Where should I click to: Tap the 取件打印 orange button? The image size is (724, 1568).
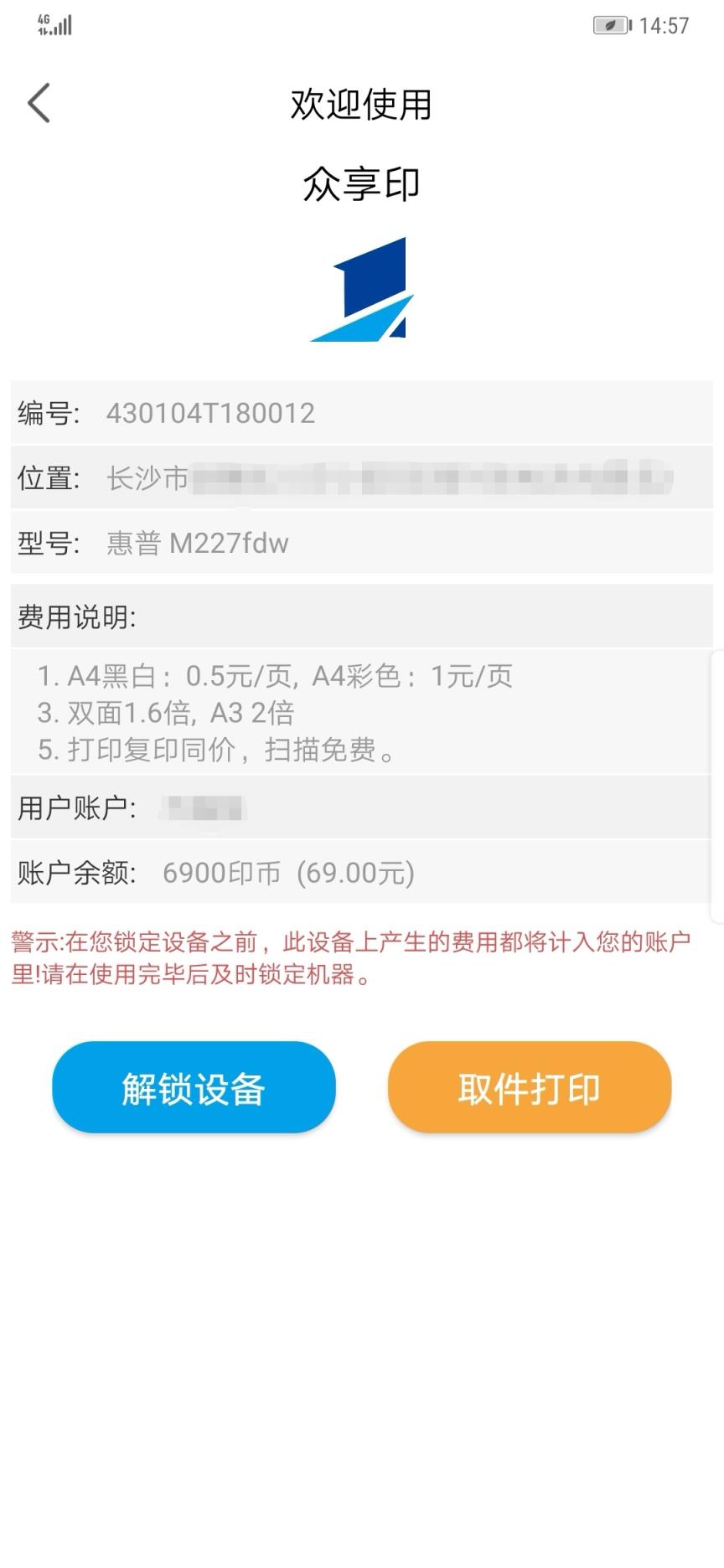(529, 1087)
